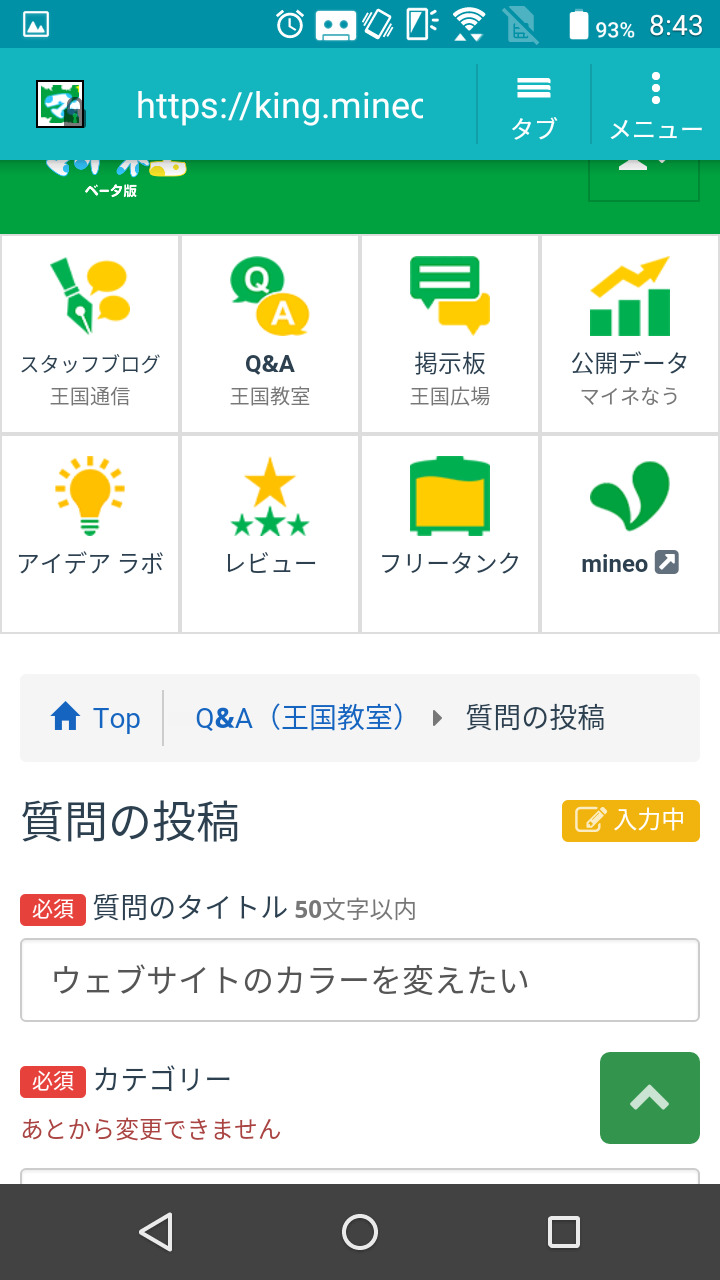Open アイデア ラボ
720x1280 pixels.
click(90, 534)
